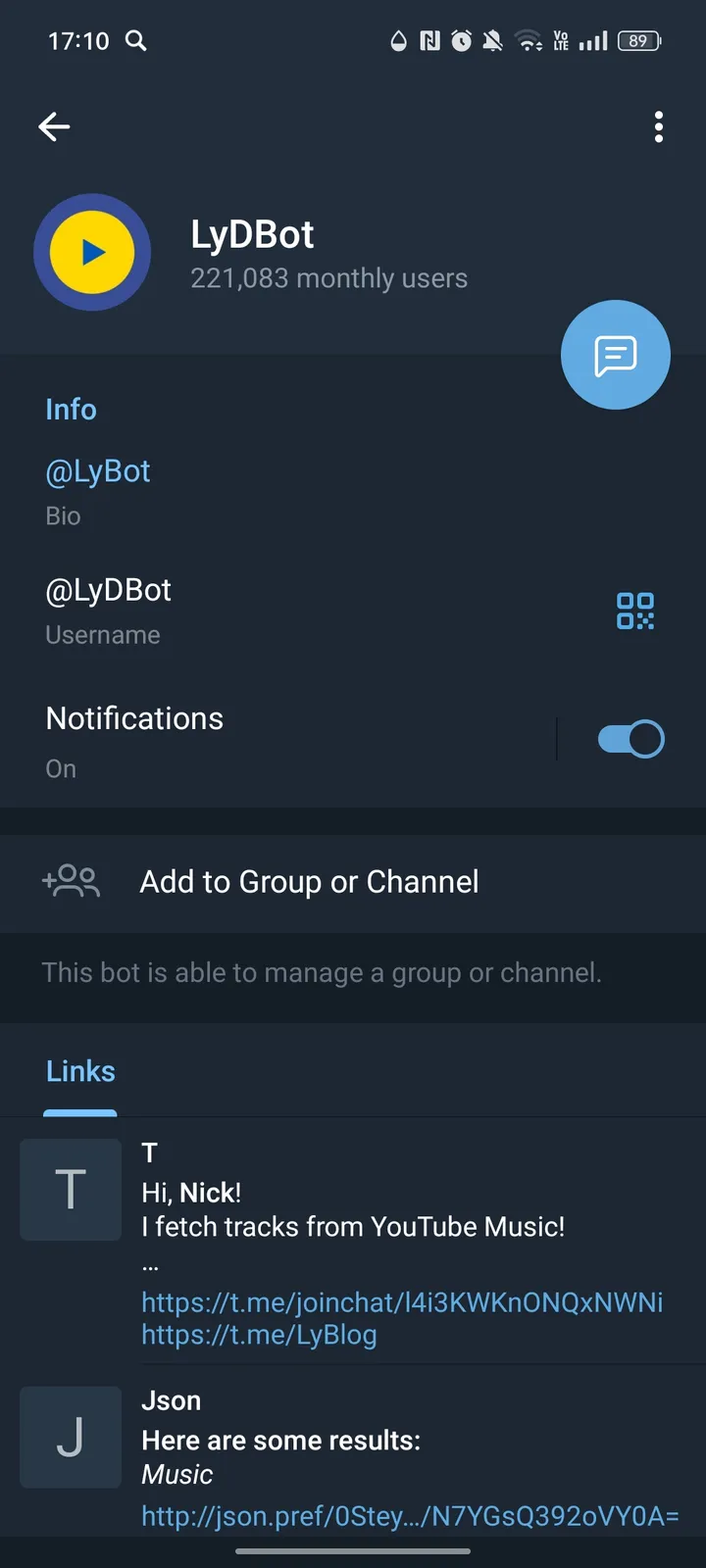
Task: Open the json.pref result link
Action: 409,1515
